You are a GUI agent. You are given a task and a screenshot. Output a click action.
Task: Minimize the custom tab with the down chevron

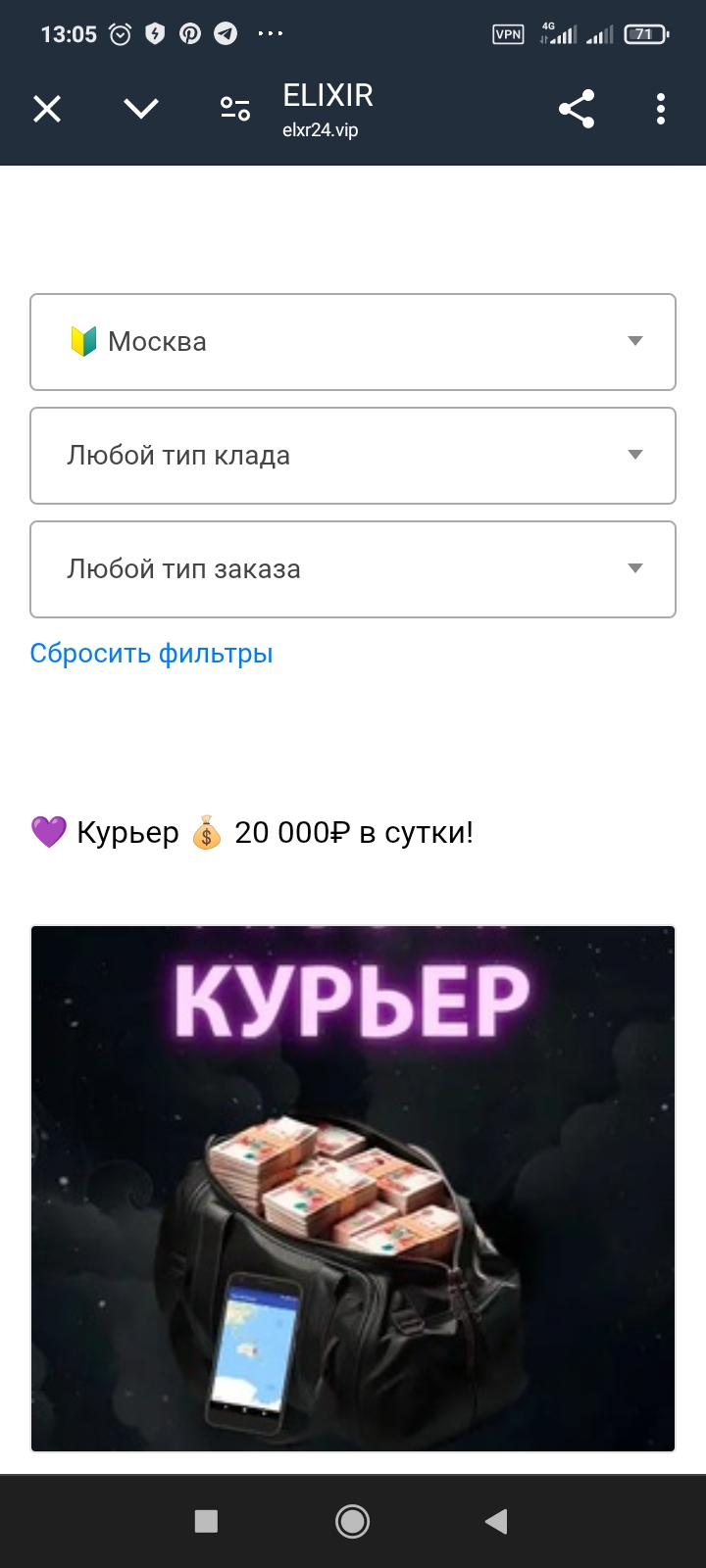(x=141, y=109)
